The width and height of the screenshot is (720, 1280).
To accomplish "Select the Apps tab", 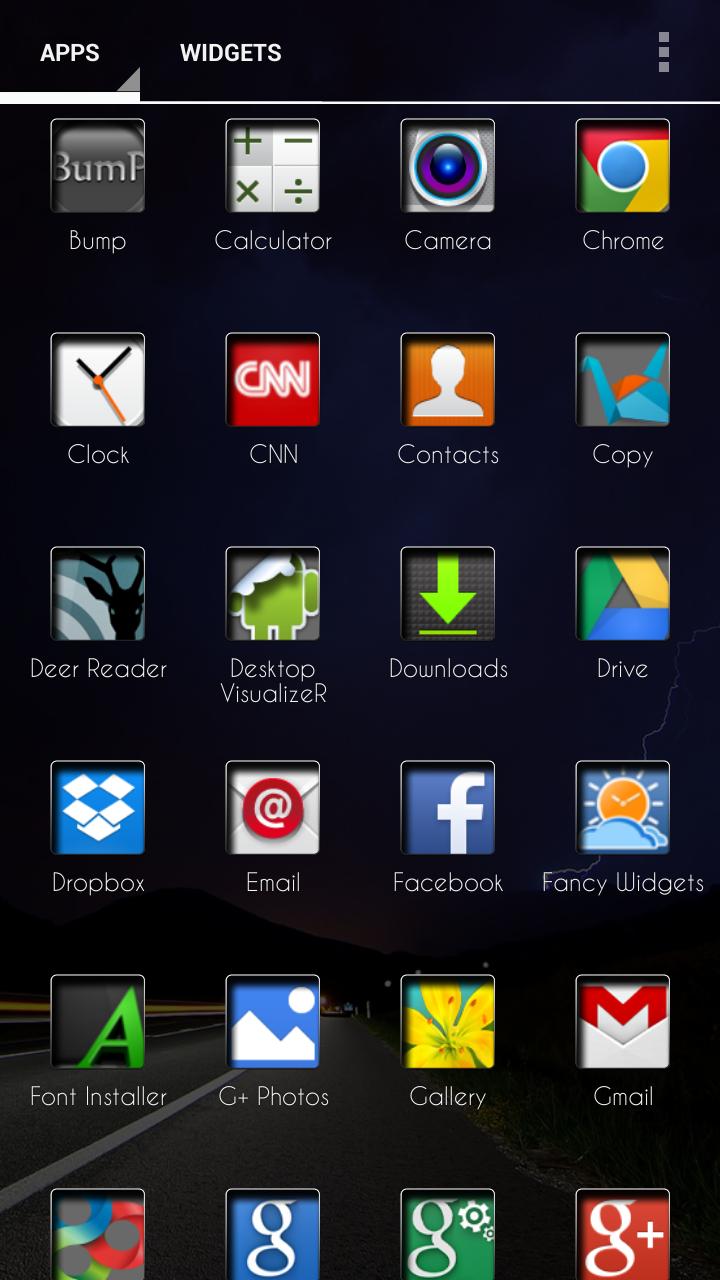I will (70, 53).
